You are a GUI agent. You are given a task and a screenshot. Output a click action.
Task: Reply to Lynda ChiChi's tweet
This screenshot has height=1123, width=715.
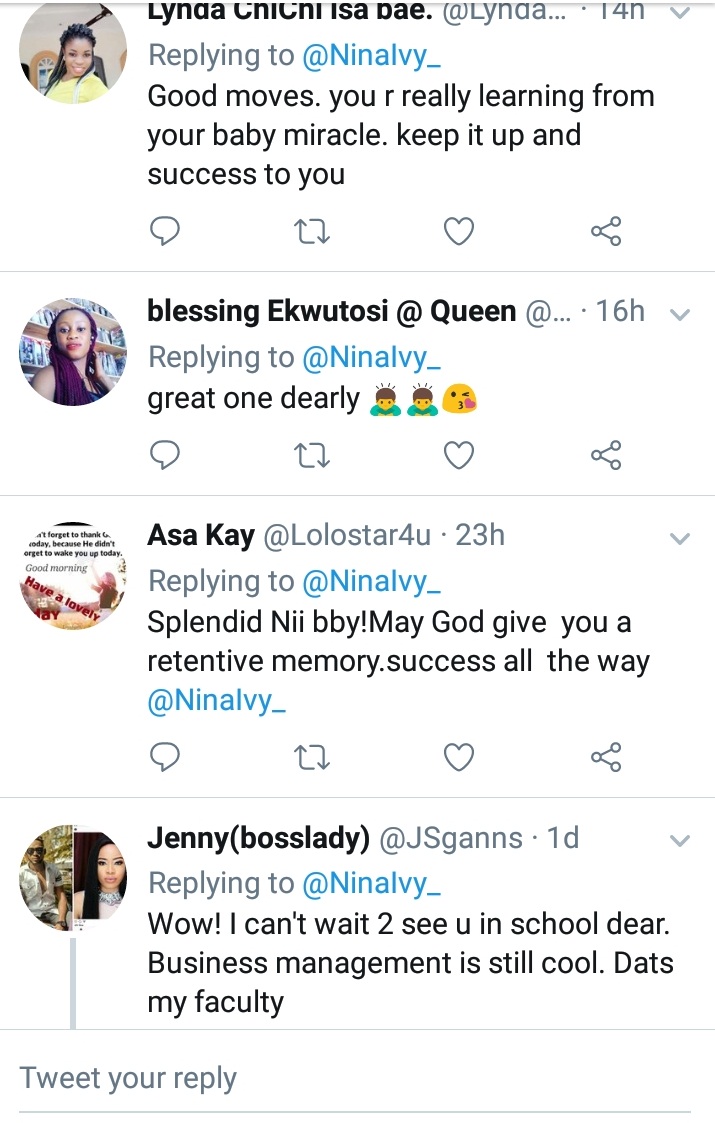[x=164, y=233]
